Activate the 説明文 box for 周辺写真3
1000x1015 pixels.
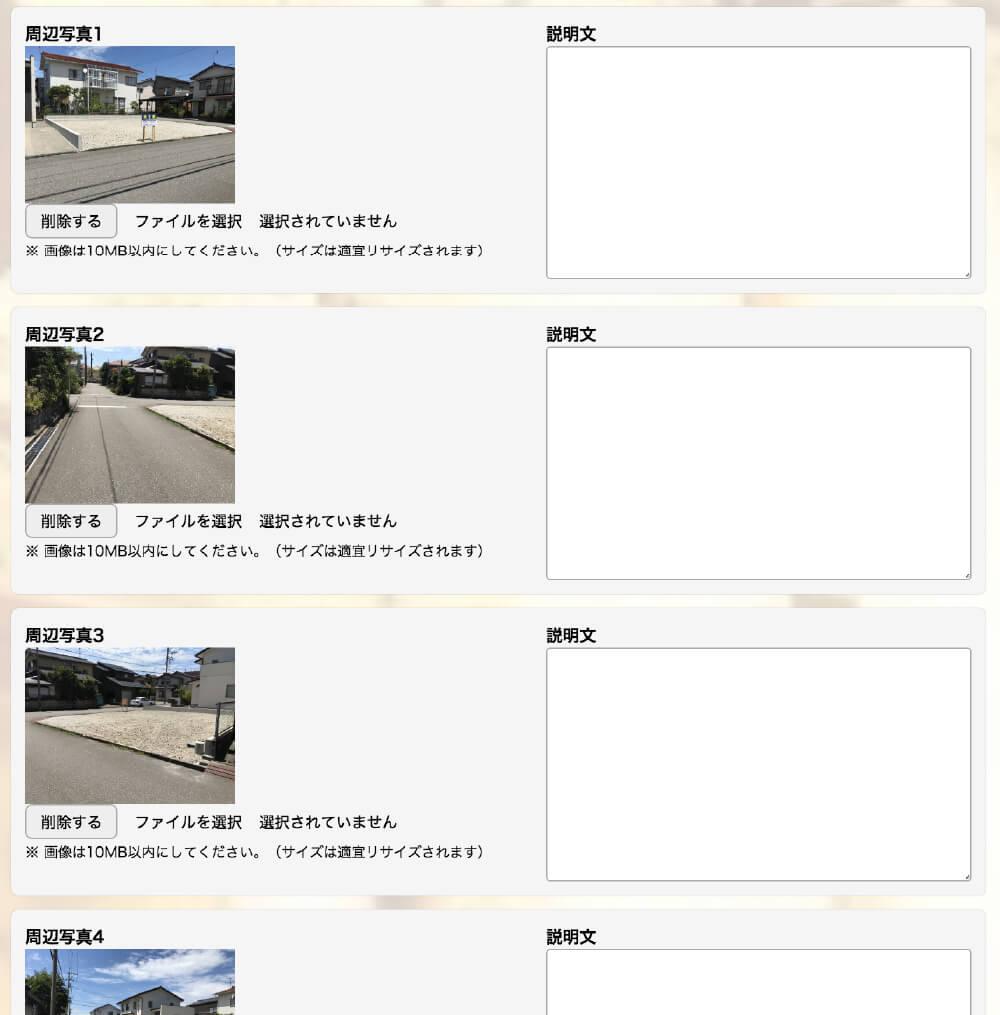(x=758, y=764)
